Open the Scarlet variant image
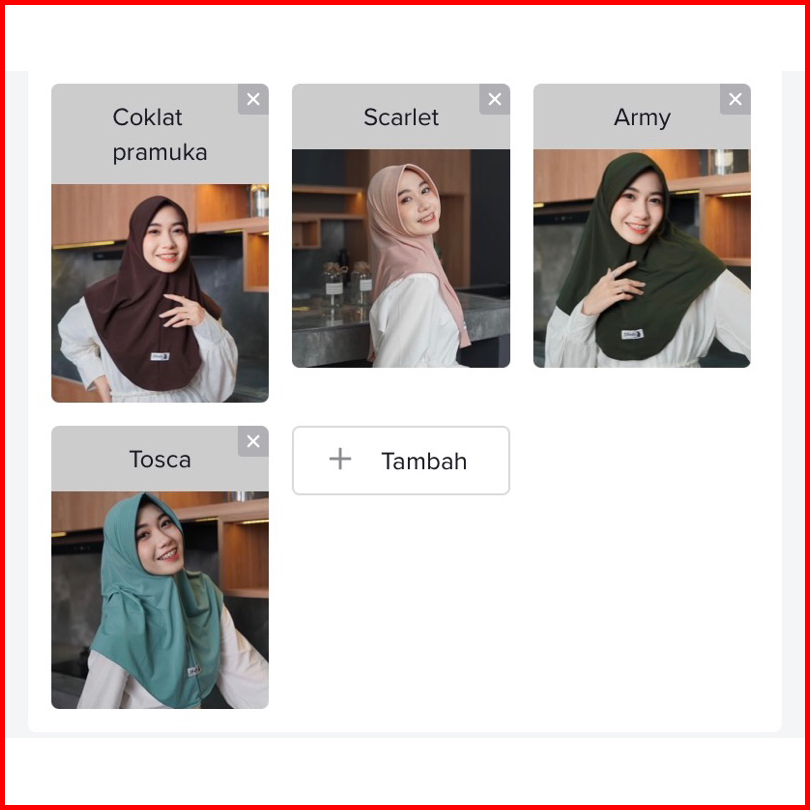Image resolution: width=810 pixels, height=810 pixels. [401, 258]
